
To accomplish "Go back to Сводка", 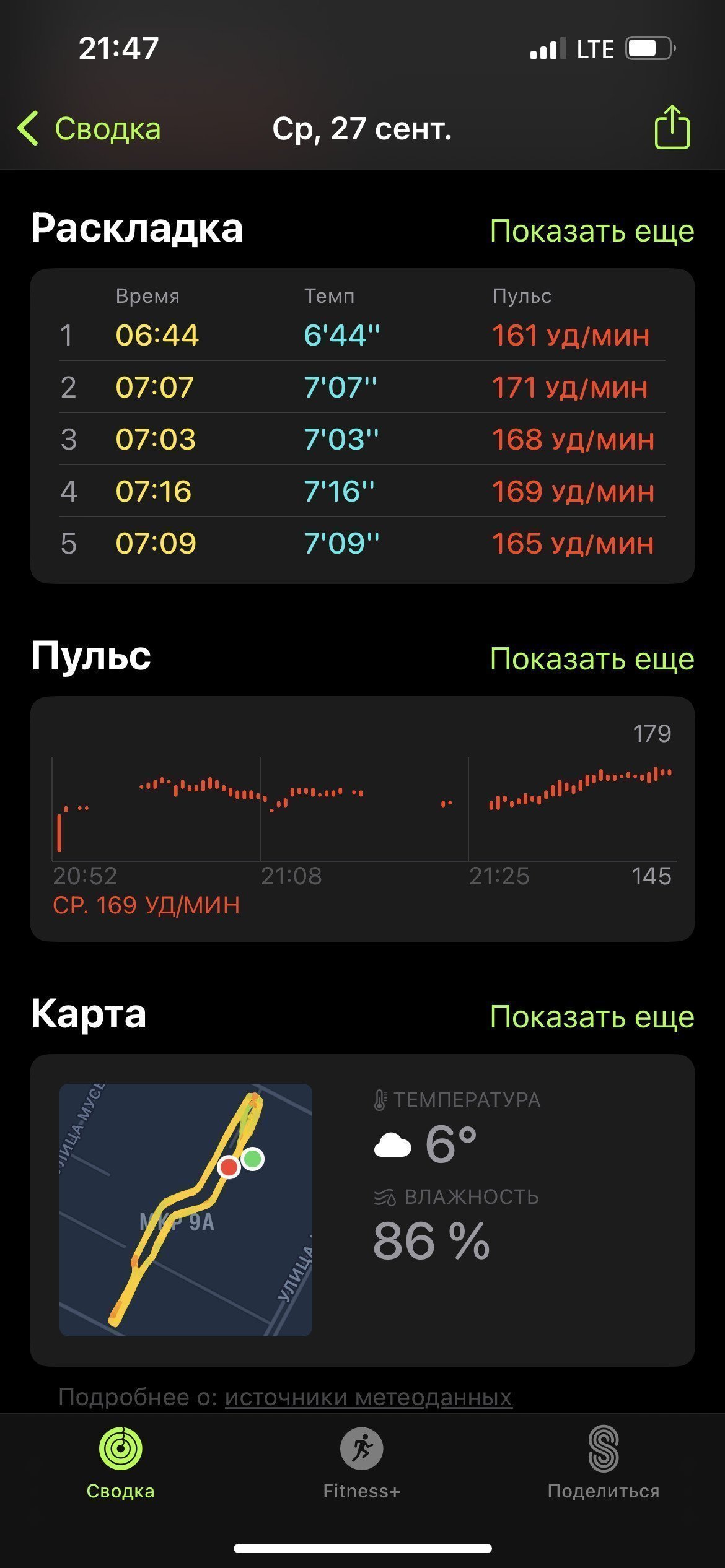I will coord(89,129).
